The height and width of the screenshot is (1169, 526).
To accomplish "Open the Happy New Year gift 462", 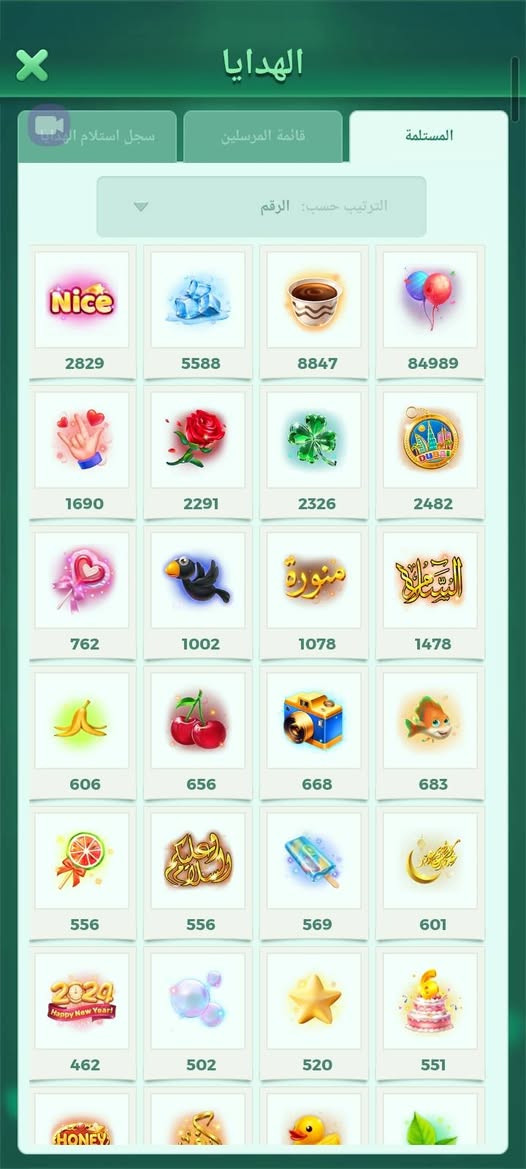I will tap(82, 1012).
